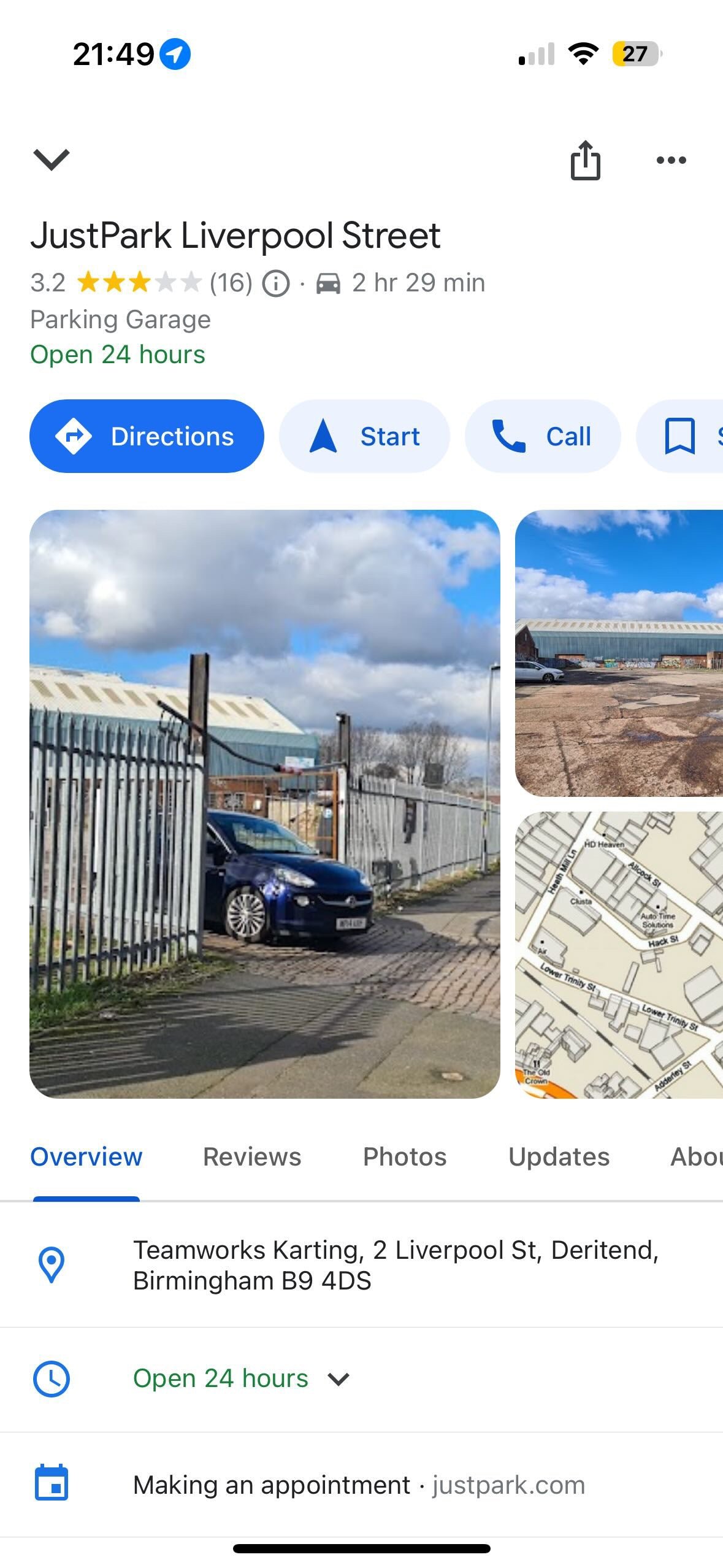Switch to the Photos tab

click(404, 1157)
